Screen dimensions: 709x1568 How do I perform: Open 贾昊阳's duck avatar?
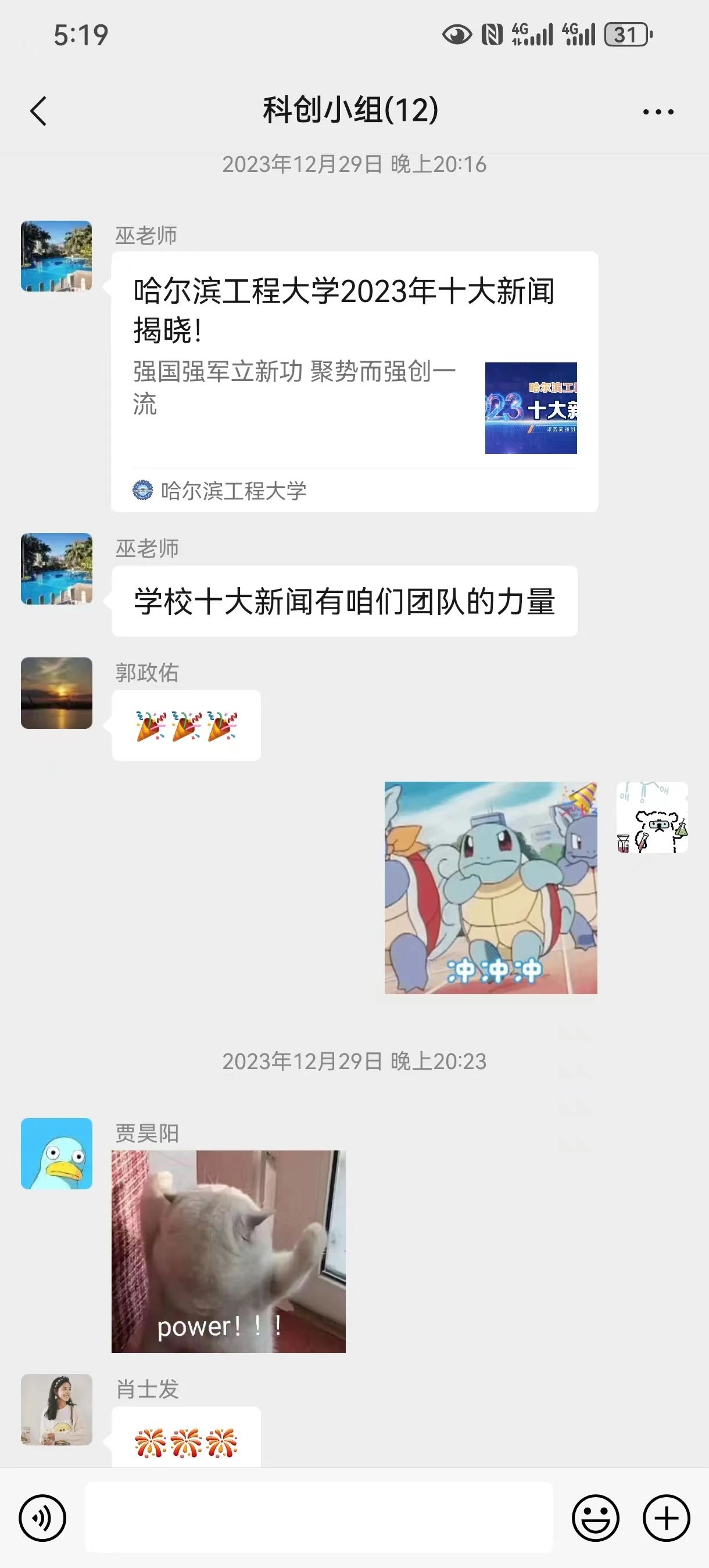(56, 1153)
